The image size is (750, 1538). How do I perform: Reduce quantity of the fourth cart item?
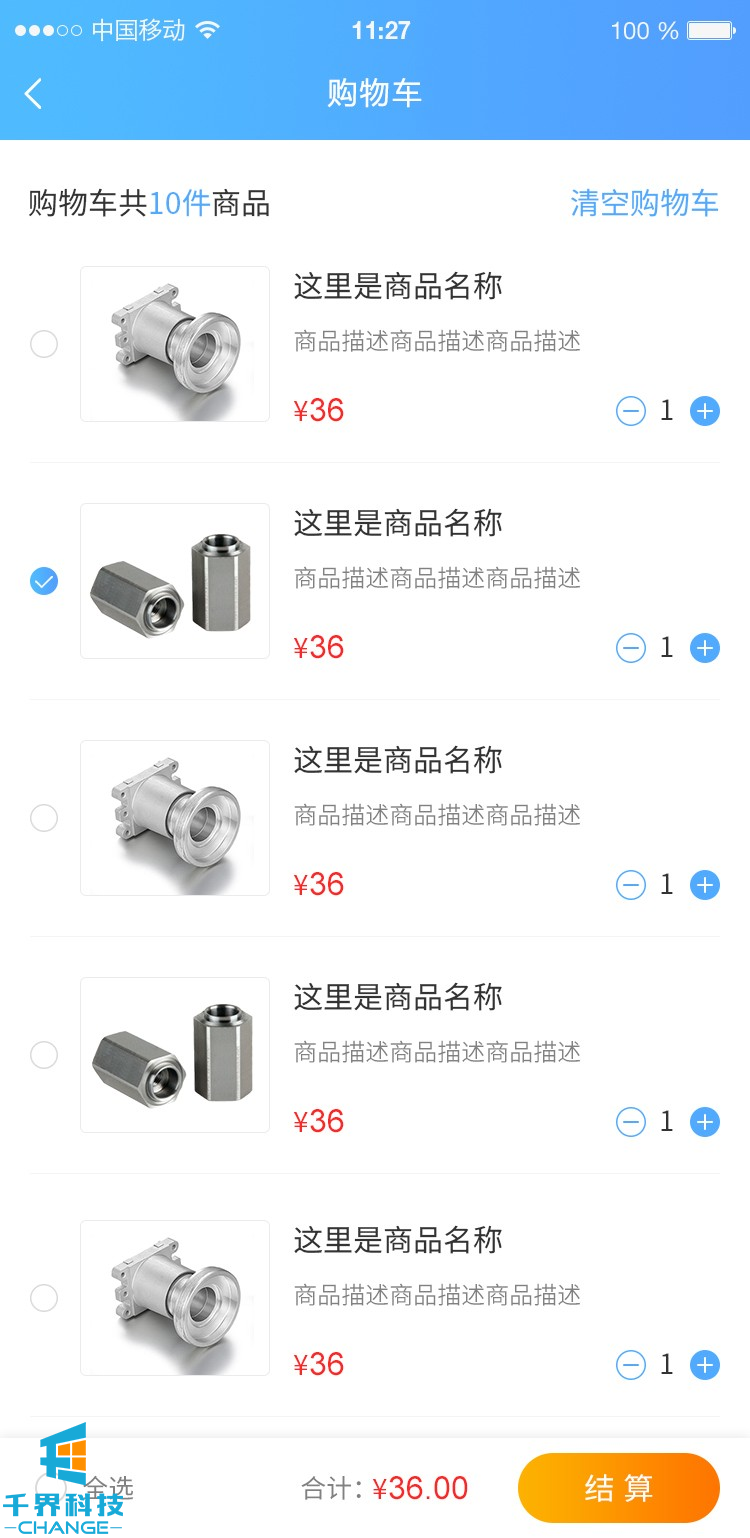(x=631, y=1122)
